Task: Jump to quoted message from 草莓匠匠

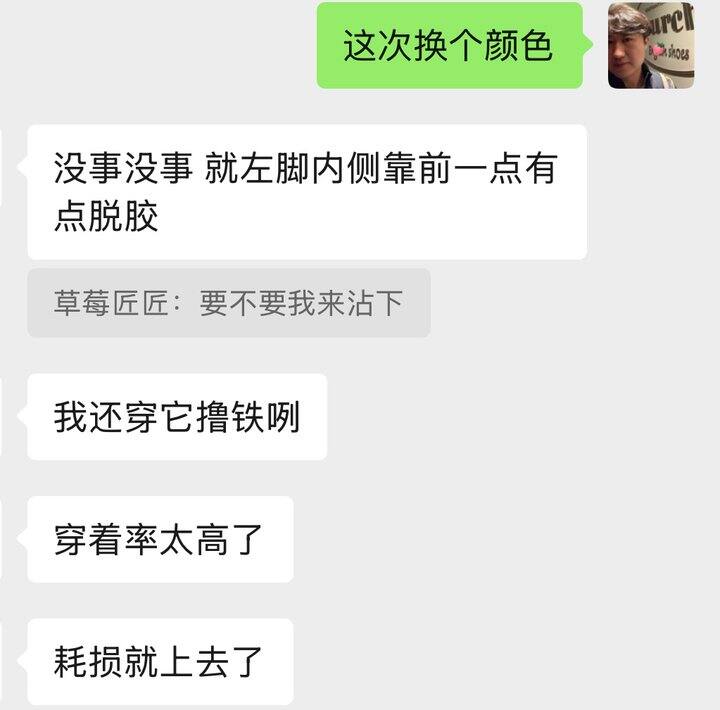Action: [229, 303]
